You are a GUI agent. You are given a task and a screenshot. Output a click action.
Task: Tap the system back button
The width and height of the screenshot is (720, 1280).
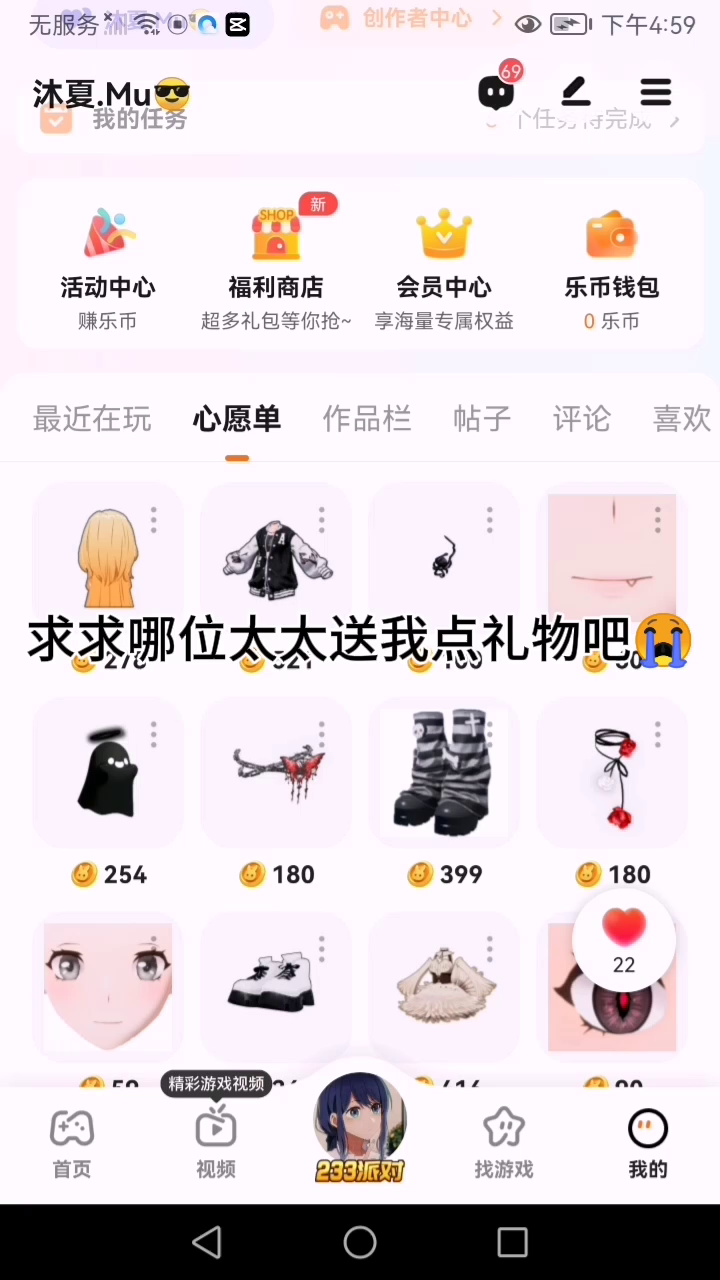(x=207, y=1242)
